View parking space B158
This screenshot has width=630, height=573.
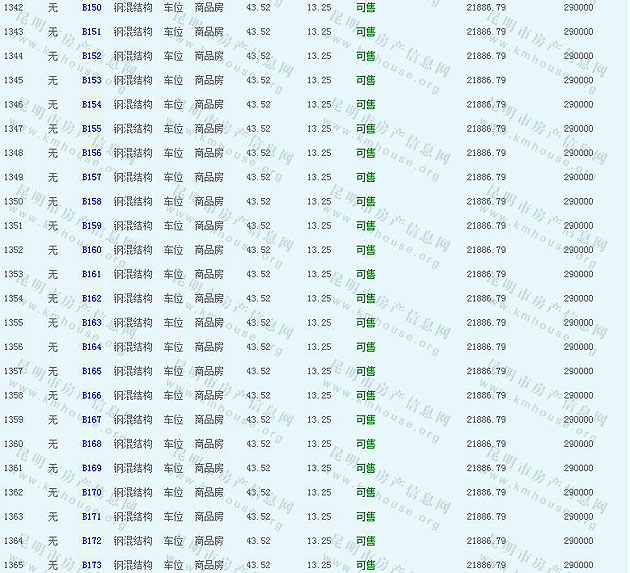[x=91, y=201]
